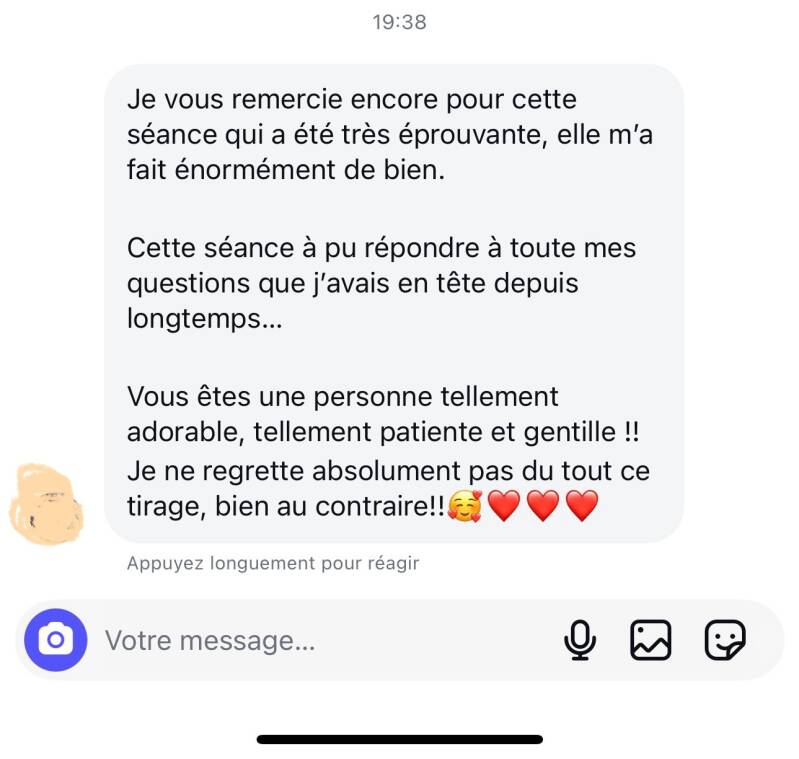Open the camera from the message bar
This screenshot has height=759, width=799.
tap(56, 640)
